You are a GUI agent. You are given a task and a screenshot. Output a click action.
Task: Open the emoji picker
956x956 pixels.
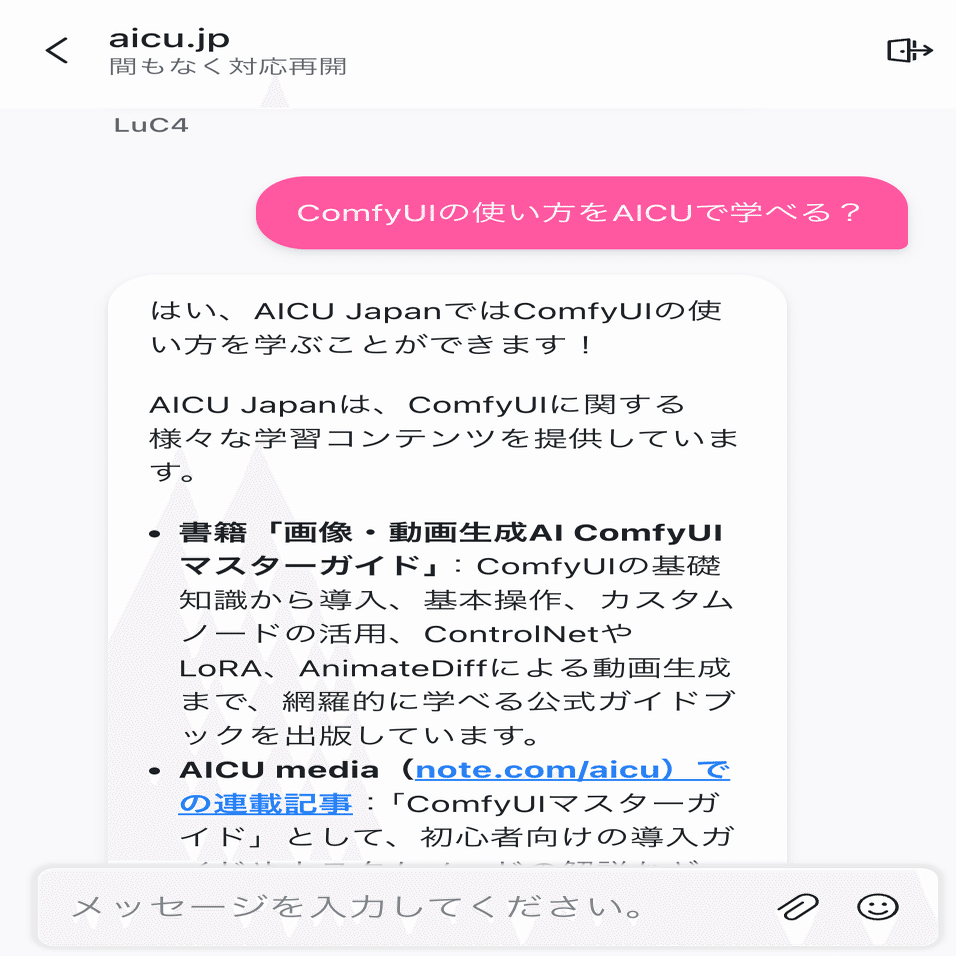[877, 907]
